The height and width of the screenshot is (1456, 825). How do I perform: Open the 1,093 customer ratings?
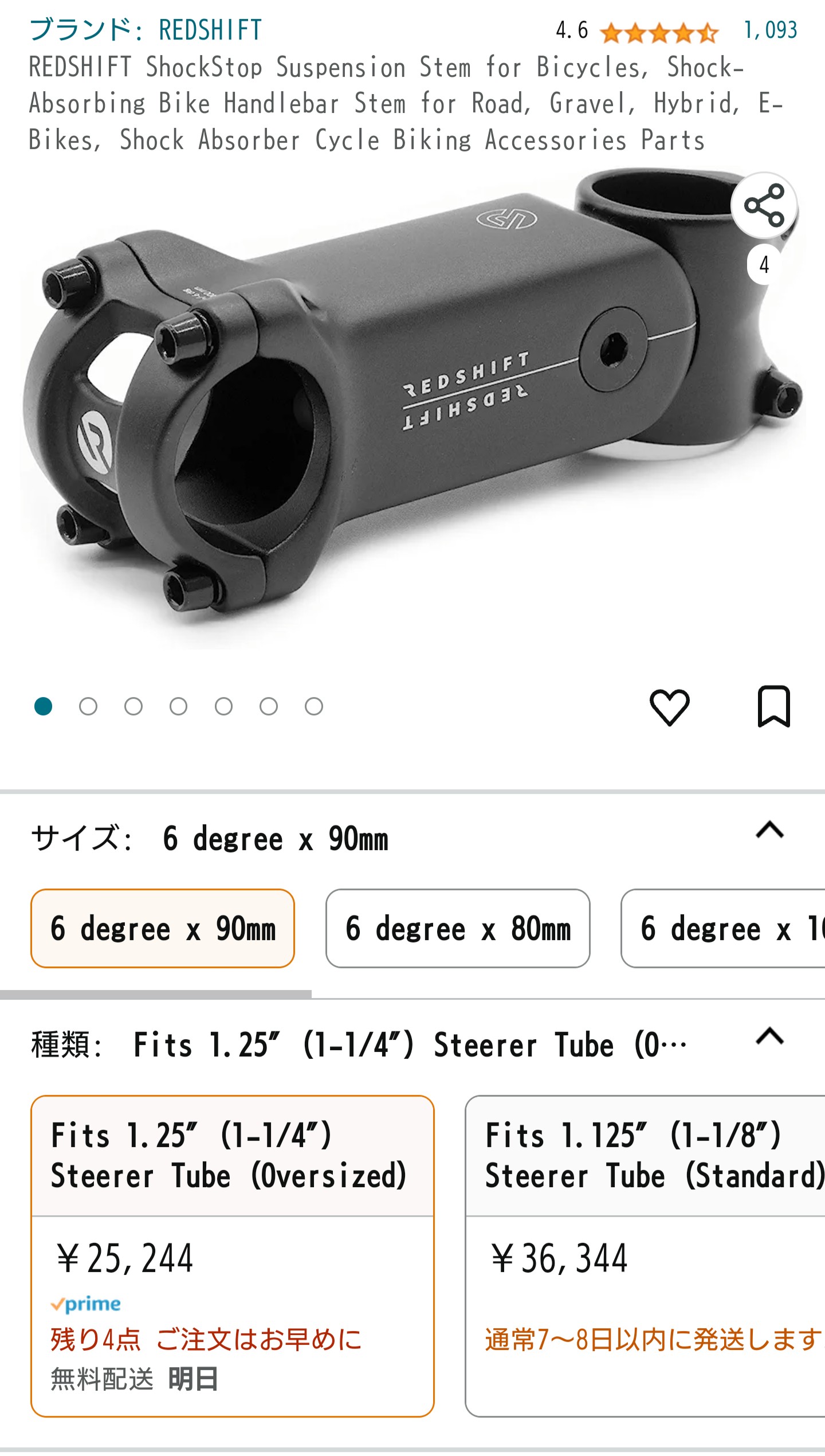click(769, 30)
